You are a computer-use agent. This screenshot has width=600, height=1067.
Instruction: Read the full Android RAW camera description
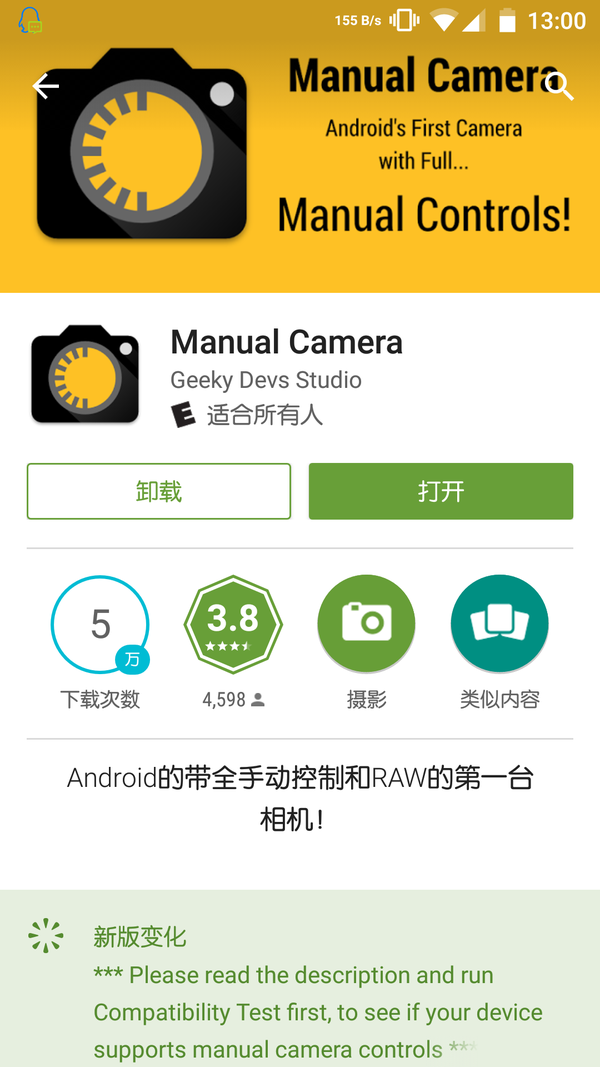coord(300,798)
